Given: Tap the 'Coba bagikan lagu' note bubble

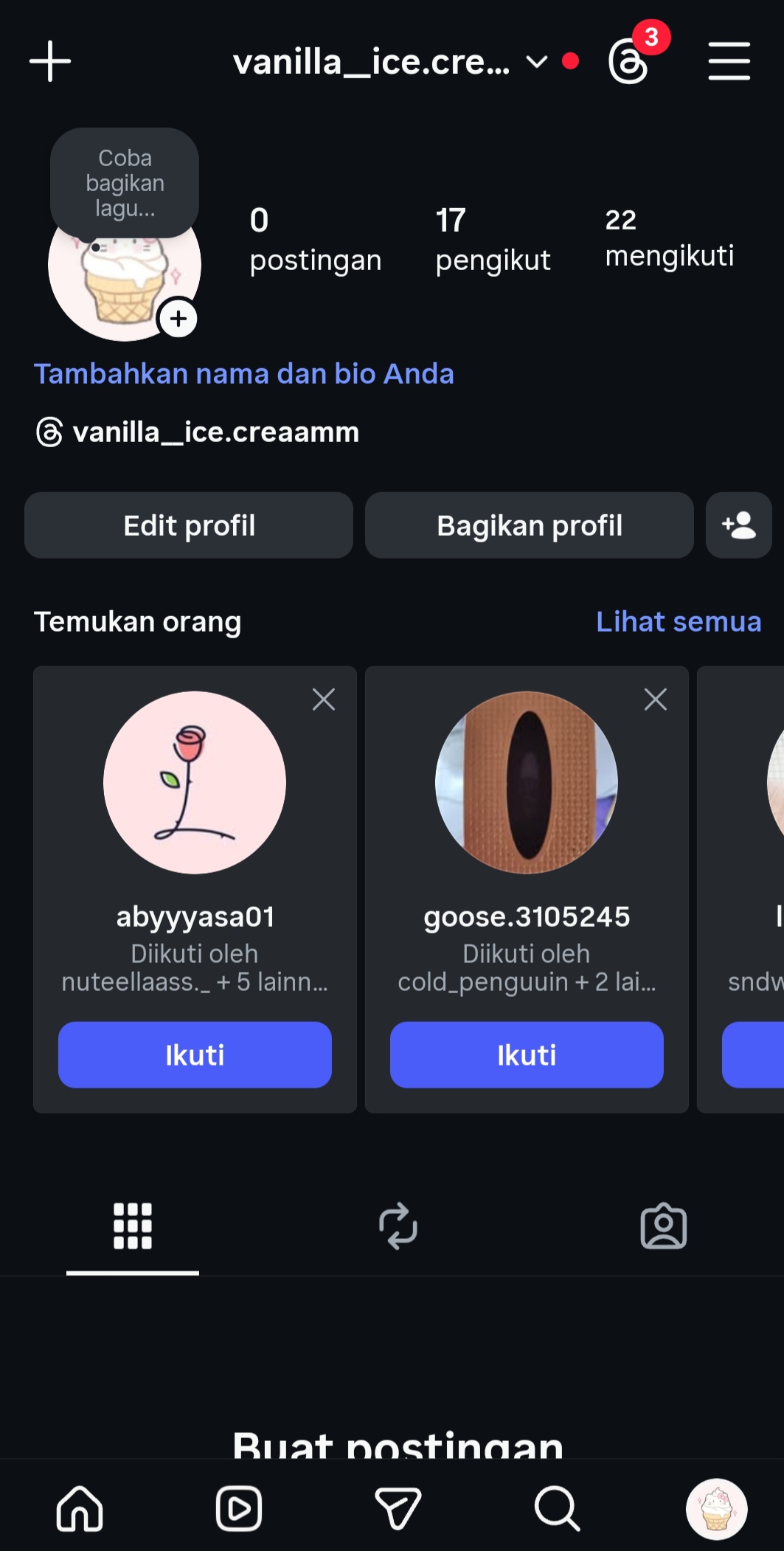Looking at the screenshot, I should pos(125,182).
